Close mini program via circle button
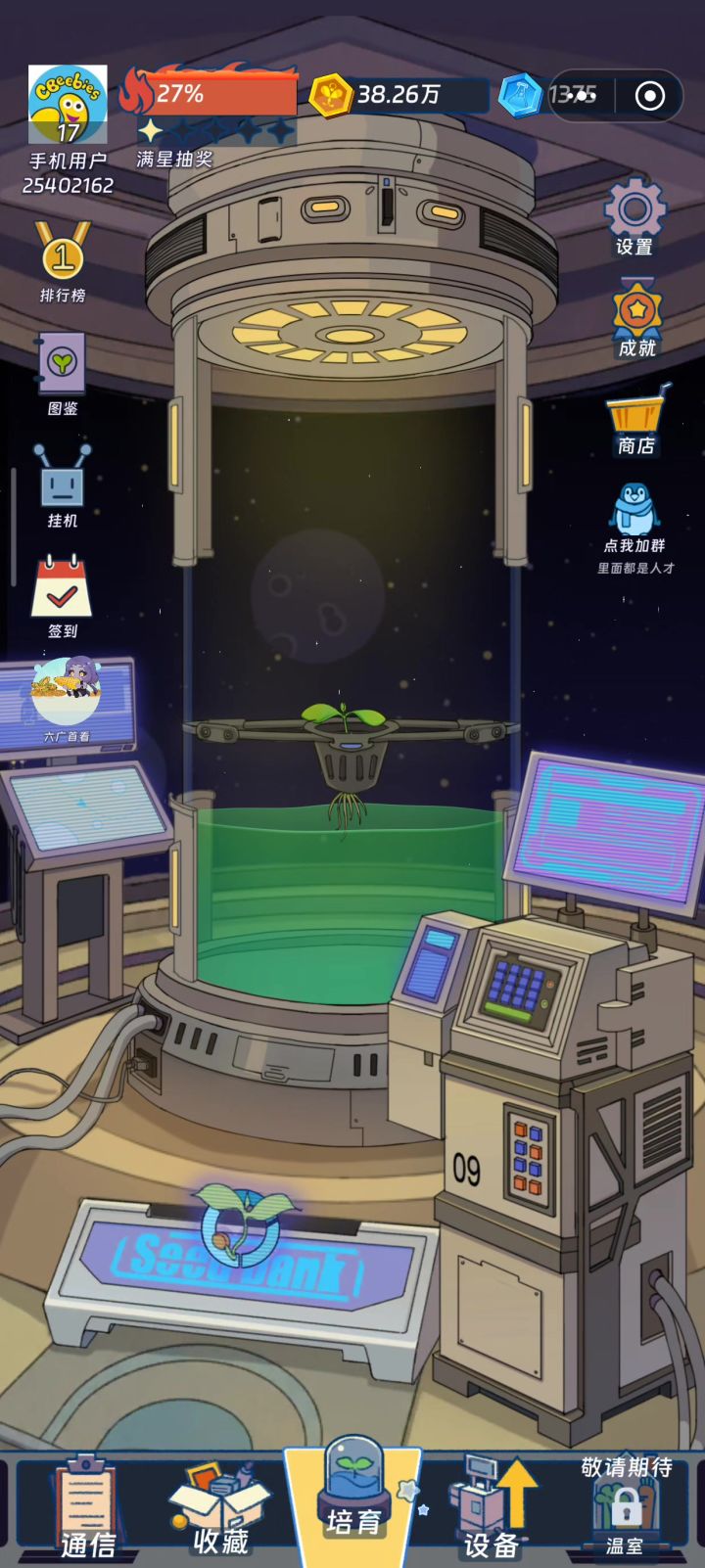Image resolution: width=705 pixels, height=1568 pixels. click(649, 95)
